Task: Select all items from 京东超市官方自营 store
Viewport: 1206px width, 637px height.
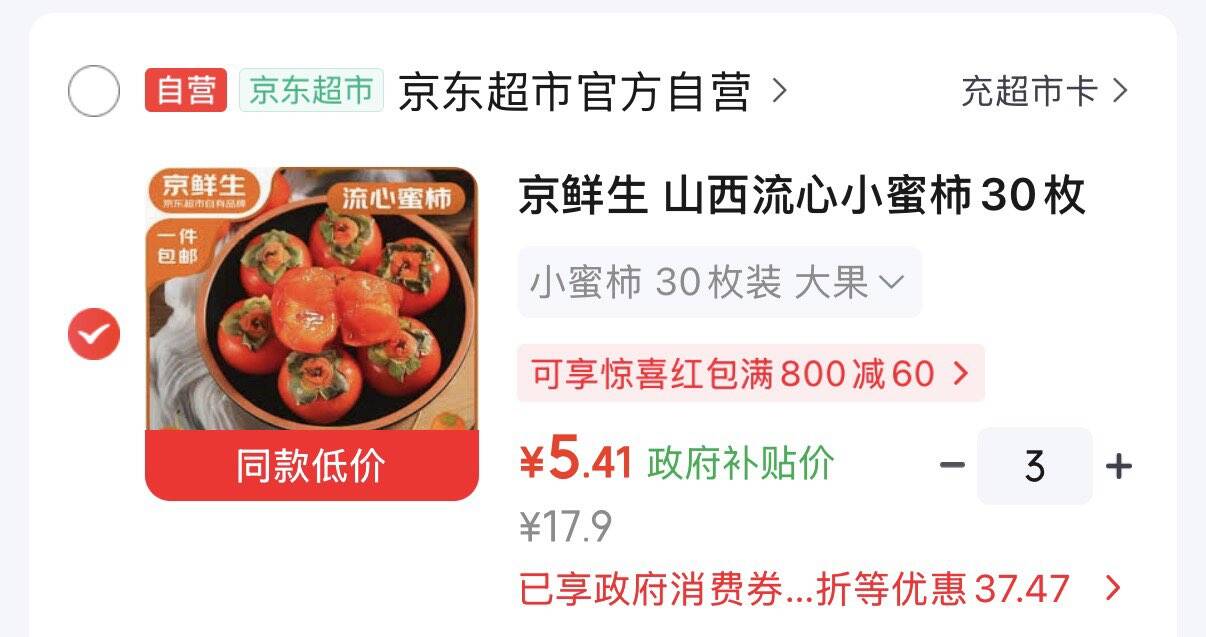Action: (x=94, y=91)
